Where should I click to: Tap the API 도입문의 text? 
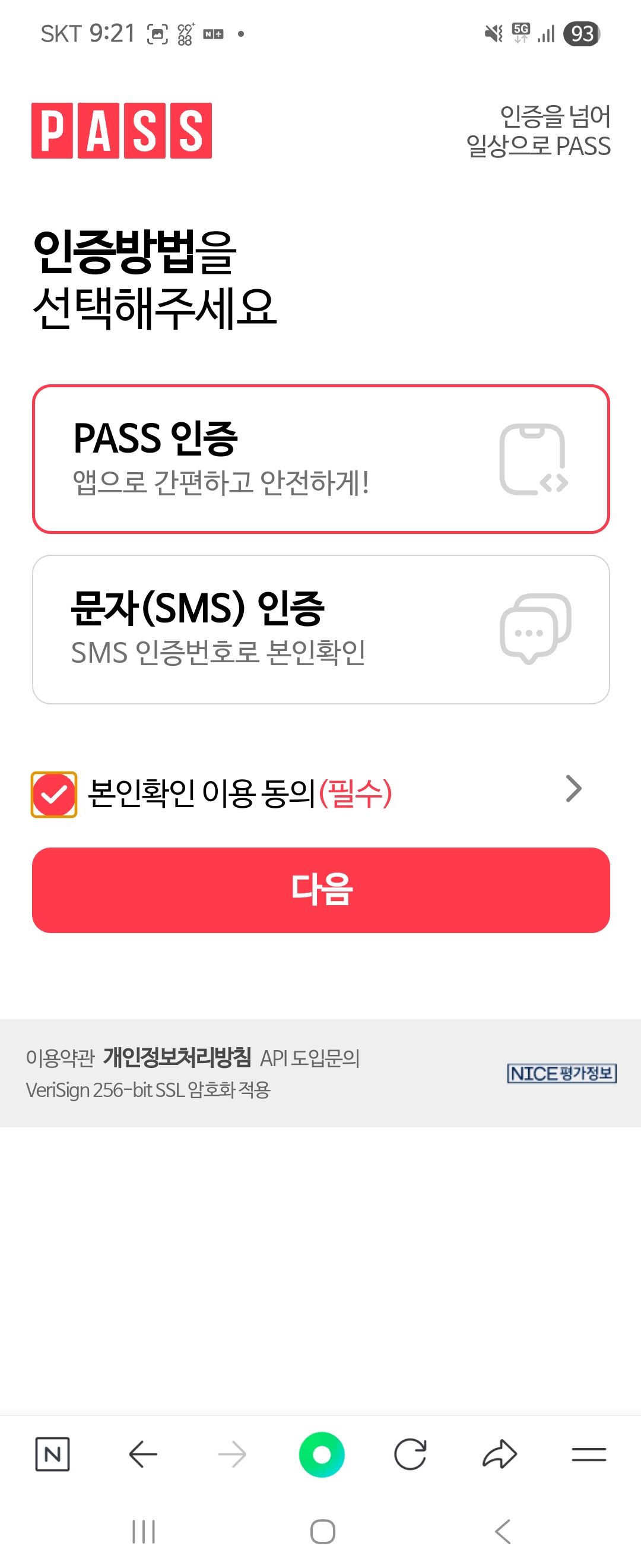click(310, 1057)
